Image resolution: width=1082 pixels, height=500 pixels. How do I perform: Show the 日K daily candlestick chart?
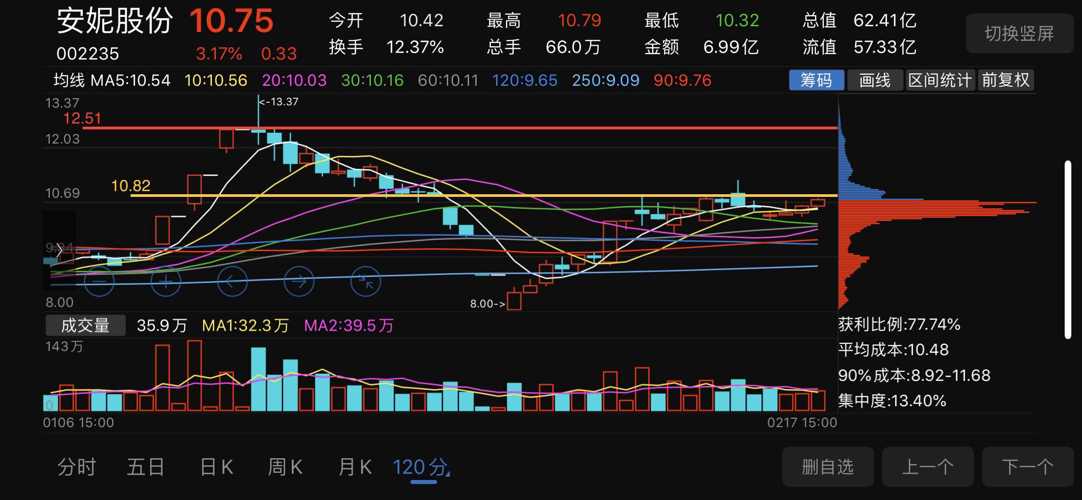pyautogui.click(x=216, y=467)
